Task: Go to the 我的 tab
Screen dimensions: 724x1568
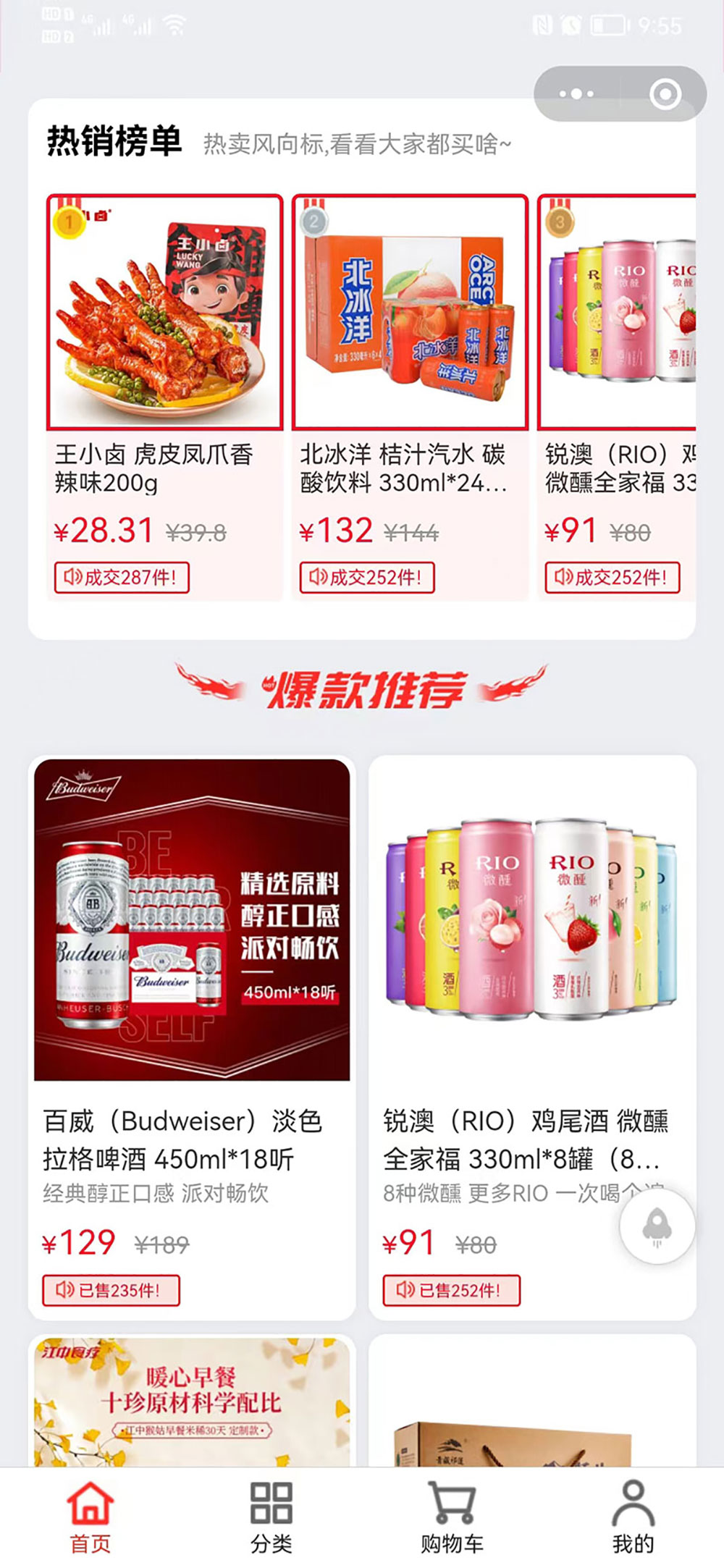Action: pyautogui.click(x=633, y=1517)
